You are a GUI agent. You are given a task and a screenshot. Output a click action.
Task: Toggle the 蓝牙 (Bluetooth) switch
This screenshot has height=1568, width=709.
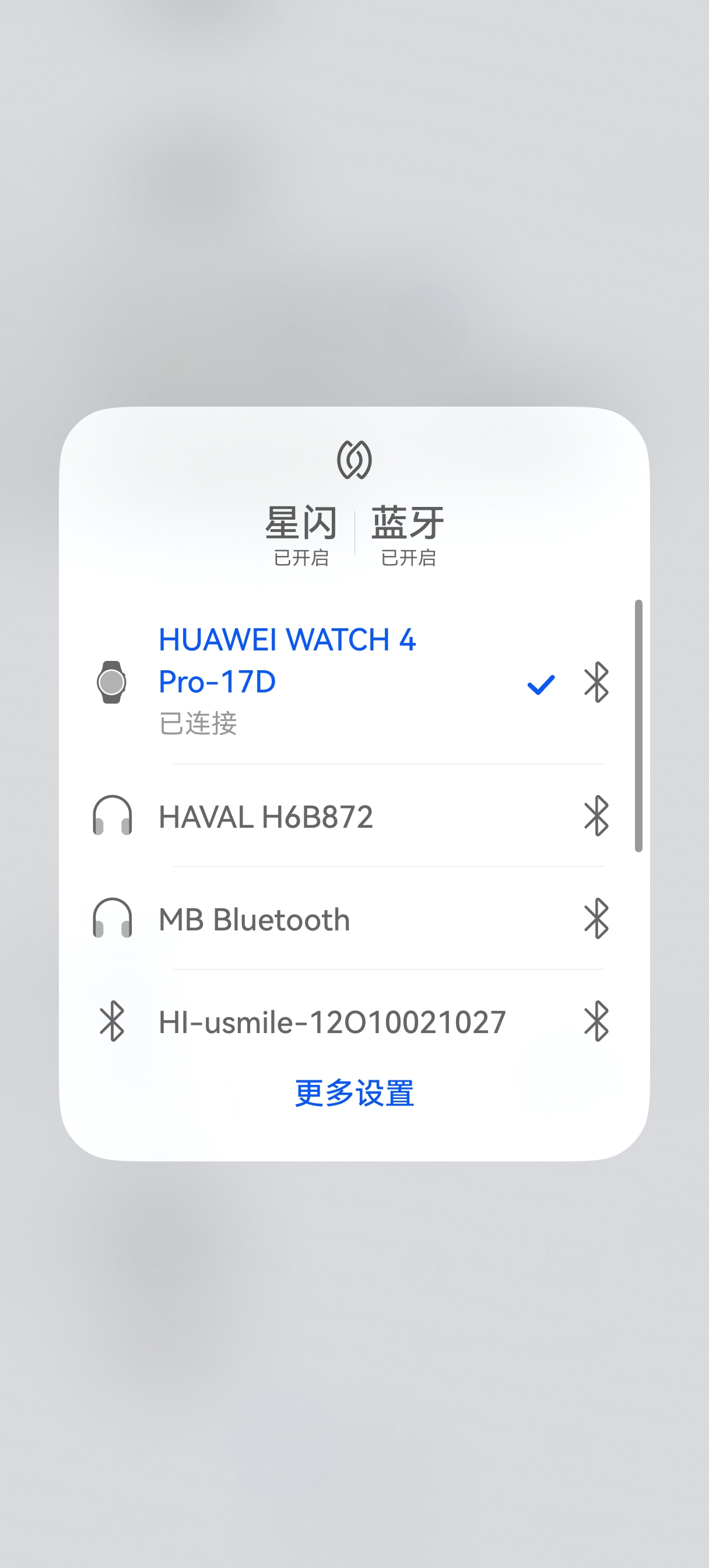point(408,534)
